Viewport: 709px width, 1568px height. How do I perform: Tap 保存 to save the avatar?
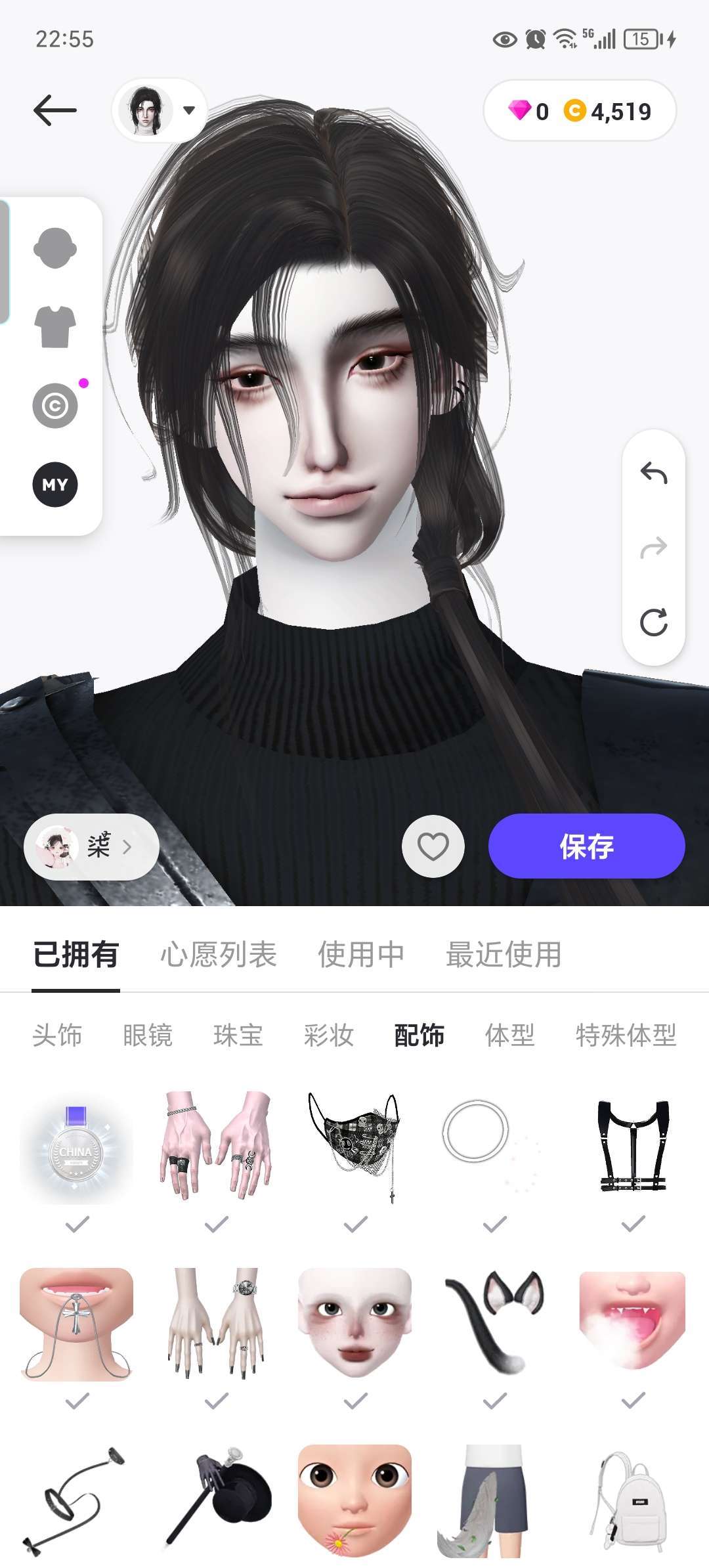(x=587, y=846)
